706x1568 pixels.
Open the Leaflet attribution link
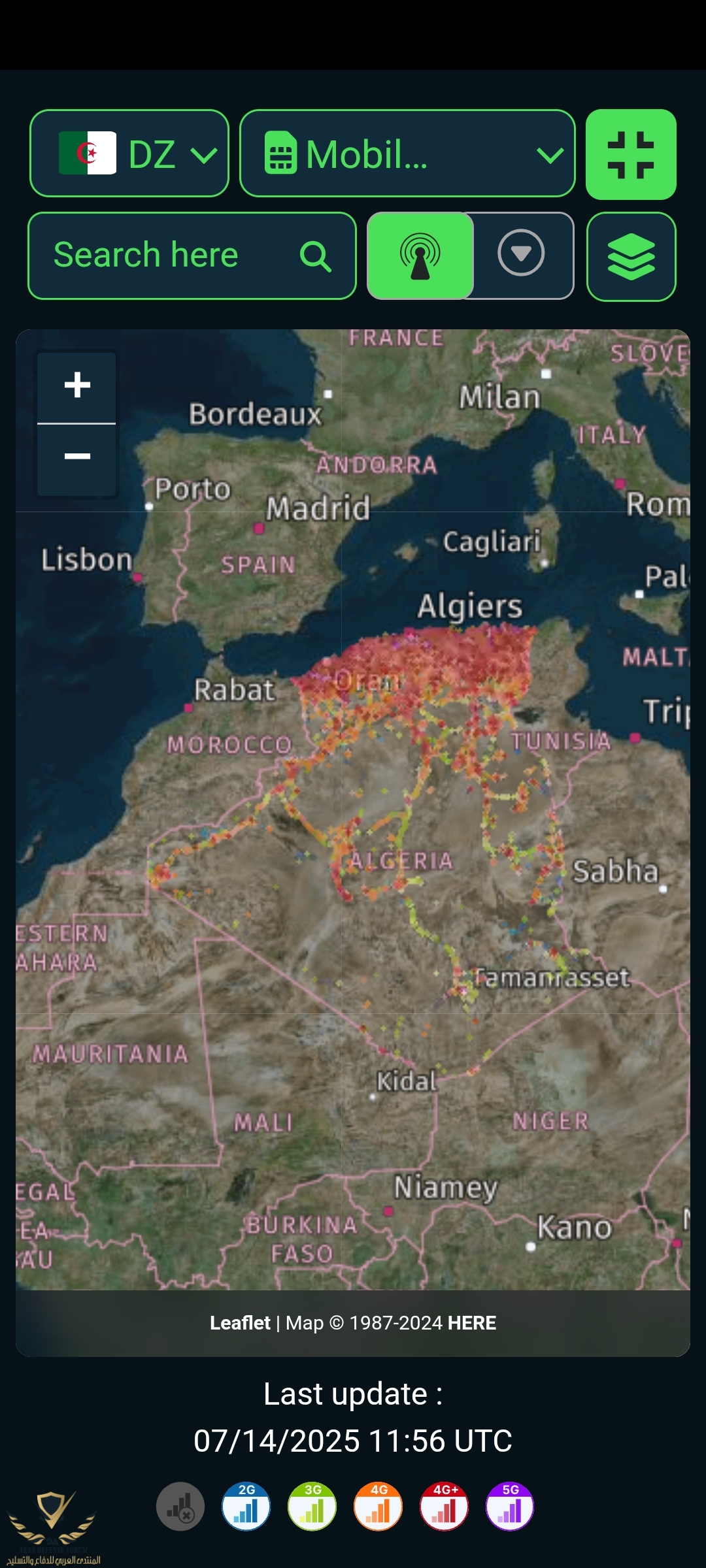(239, 1323)
